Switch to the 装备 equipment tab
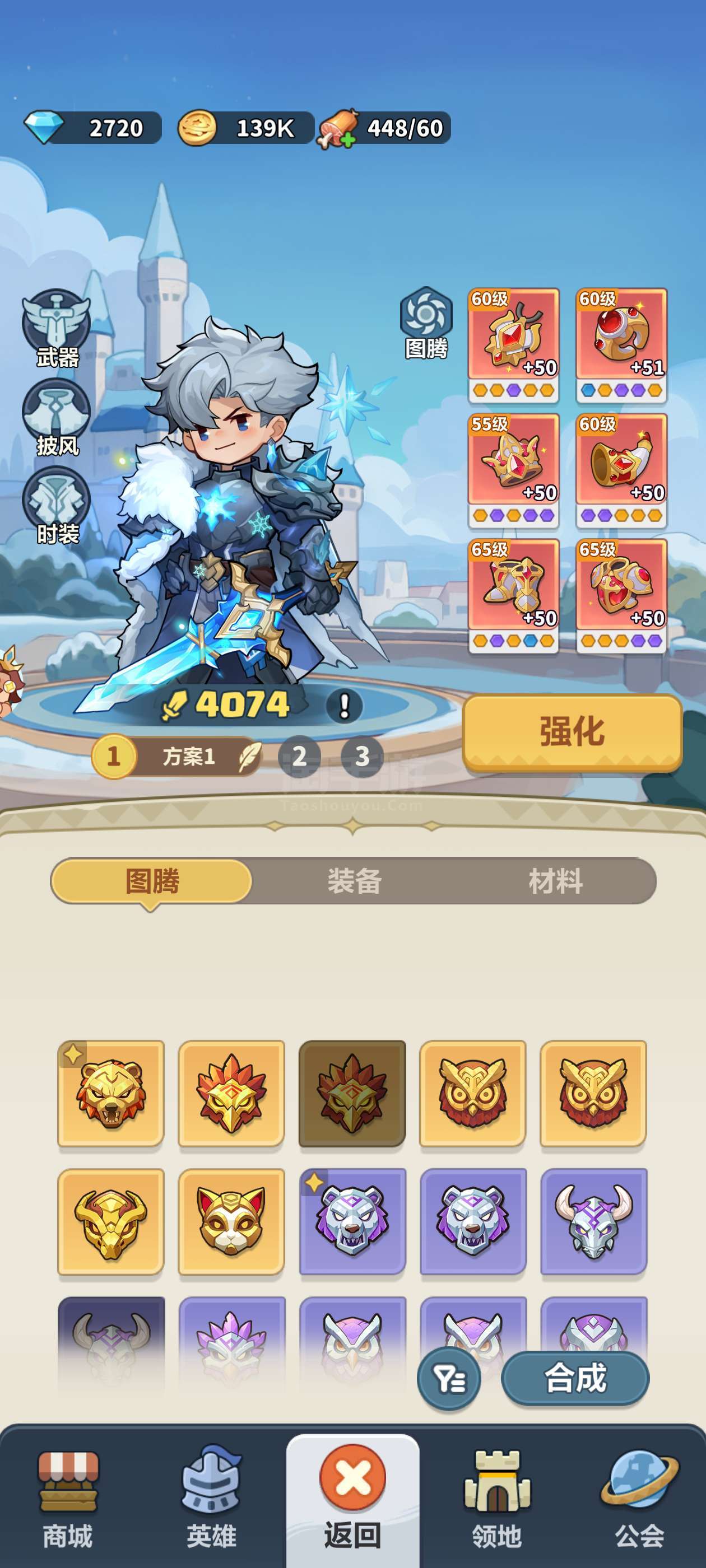The height and width of the screenshot is (1568, 706). pos(354,881)
